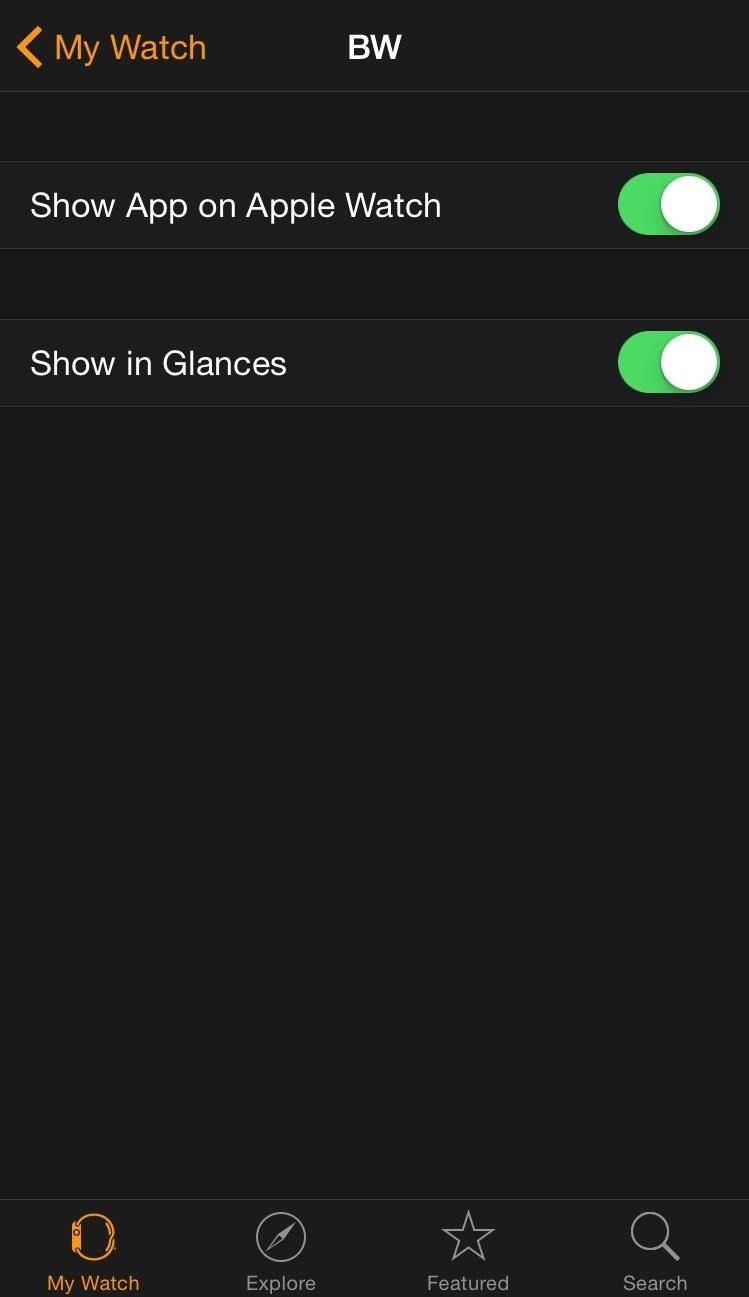Select the My Watch tab label
The height and width of the screenshot is (1297, 749).
[93, 1283]
